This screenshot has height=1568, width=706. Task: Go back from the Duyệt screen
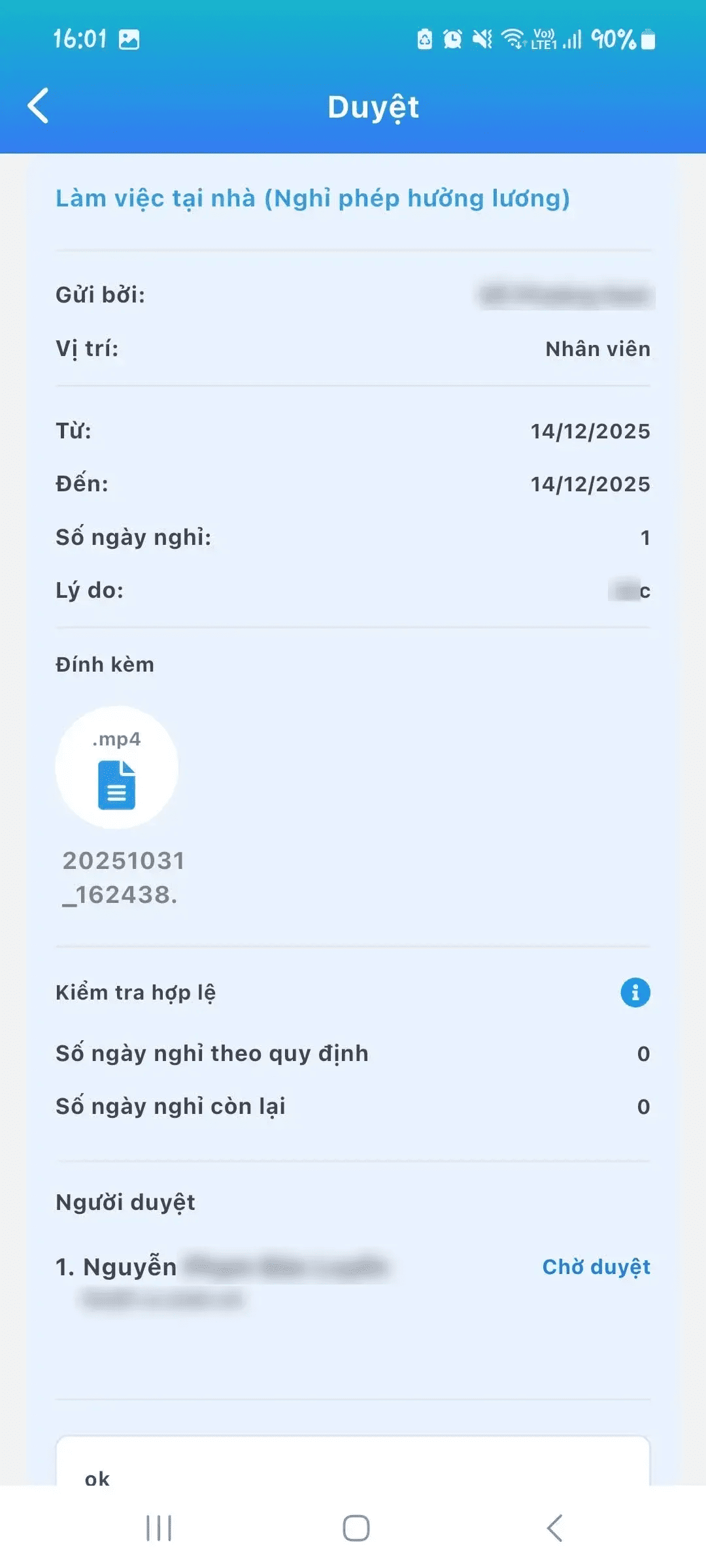[39, 106]
